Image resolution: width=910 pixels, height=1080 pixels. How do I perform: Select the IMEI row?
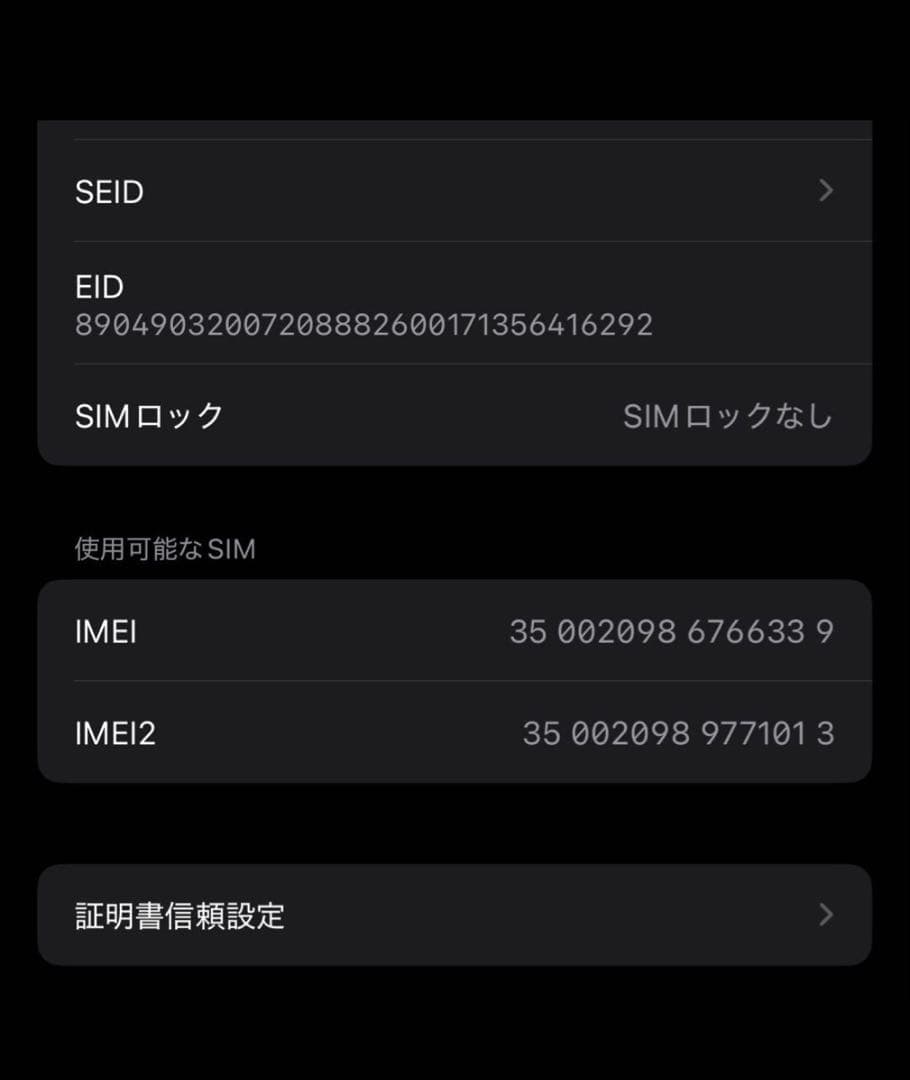[x=455, y=631]
